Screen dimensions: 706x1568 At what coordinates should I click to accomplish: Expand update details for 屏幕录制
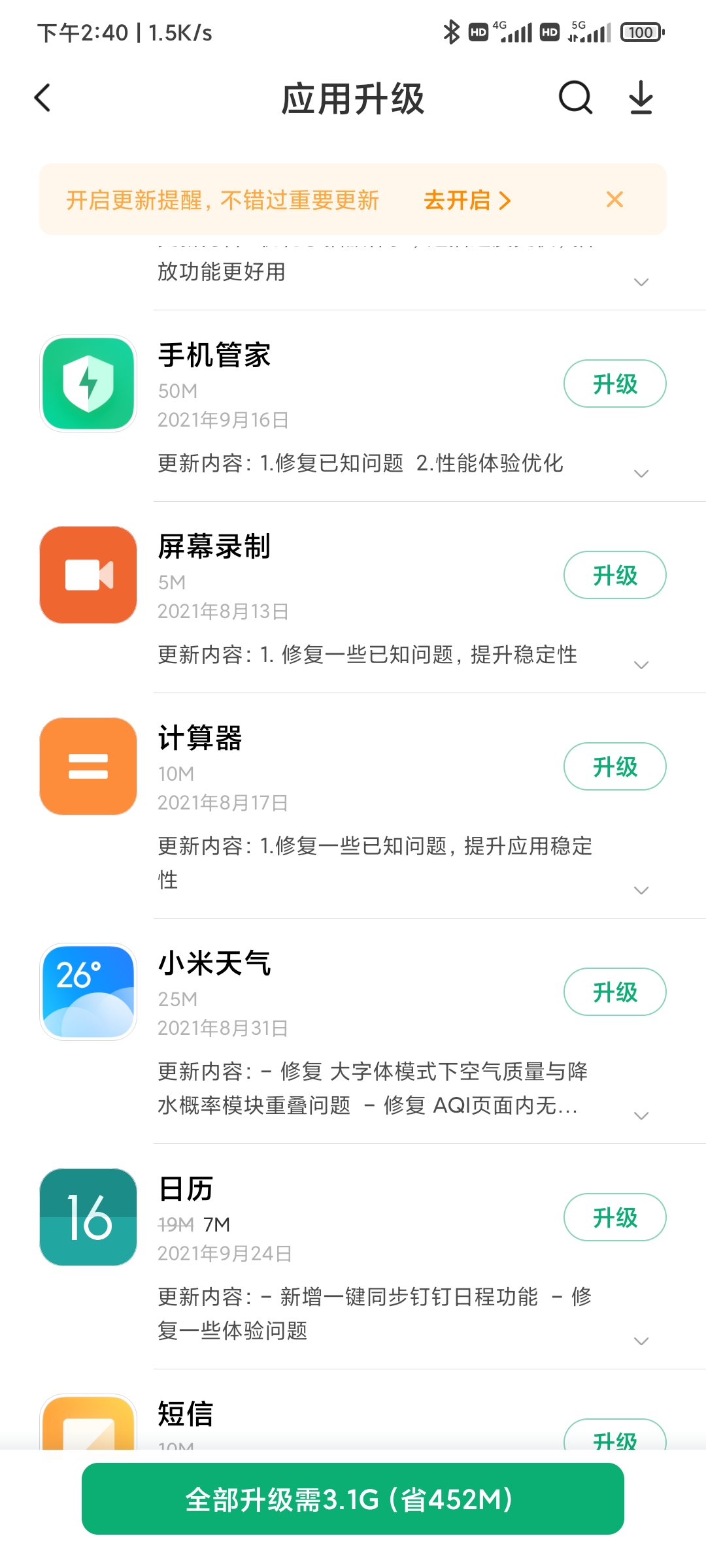pos(641,665)
